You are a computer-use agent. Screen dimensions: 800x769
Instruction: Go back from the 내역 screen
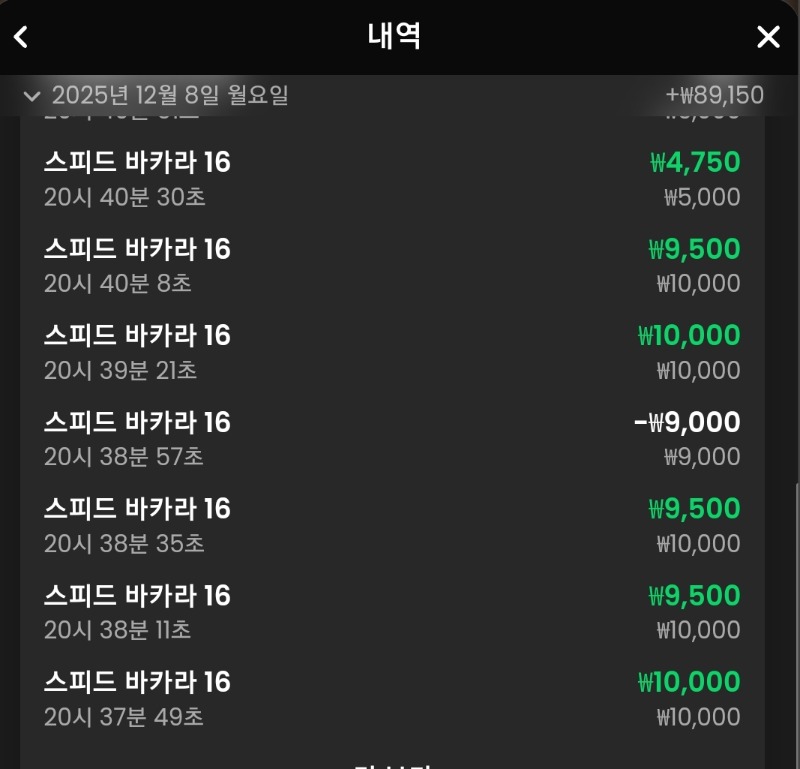[x=21, y=37]
